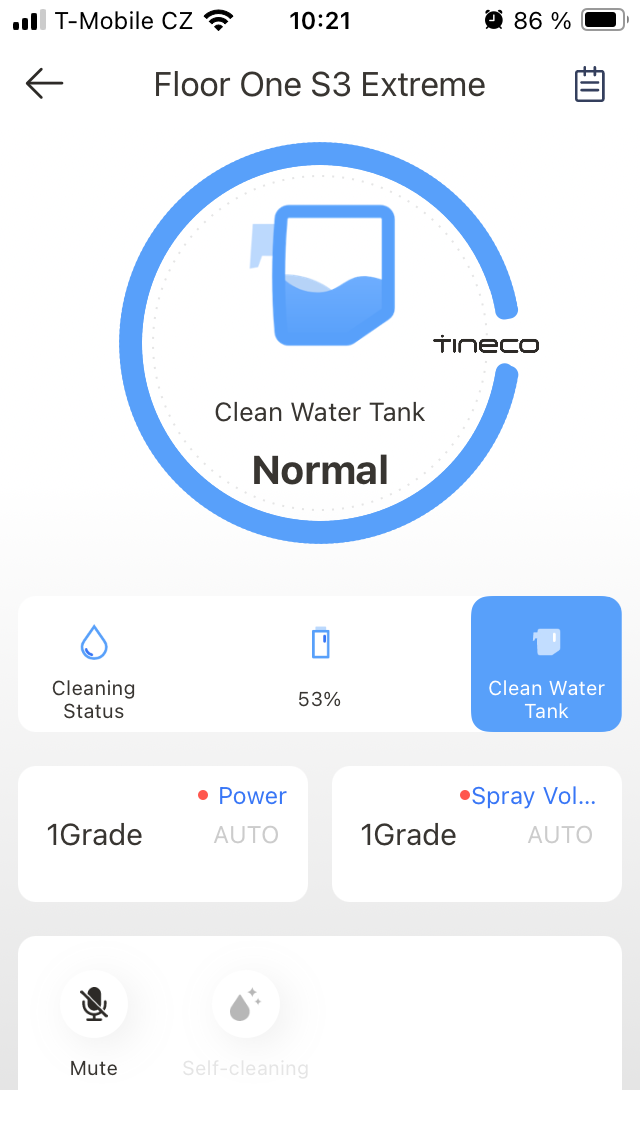Open the Spray Volume grade card
640x1136 pixels.
[477, 834]
